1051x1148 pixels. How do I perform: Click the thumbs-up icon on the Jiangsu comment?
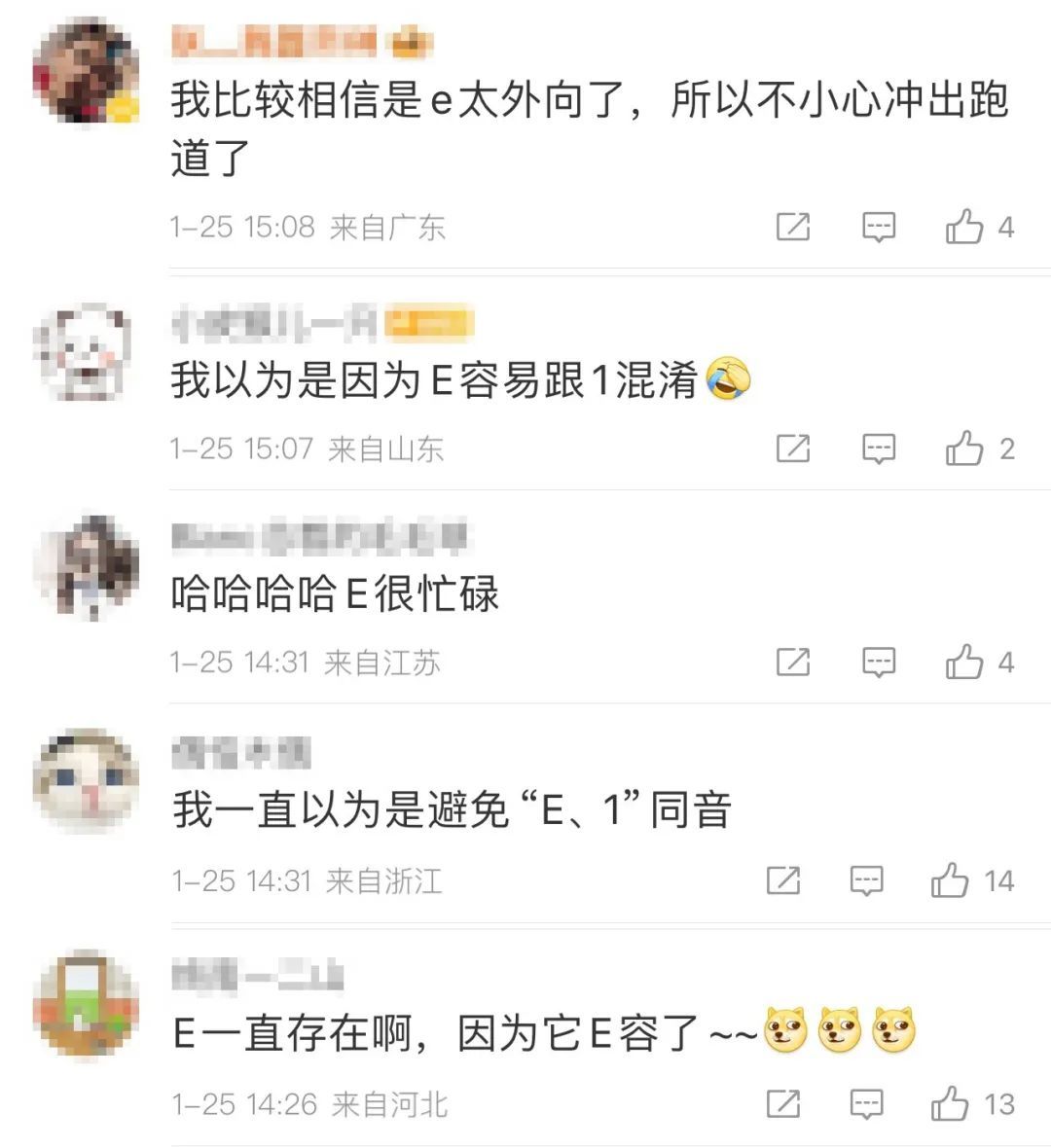click(964, 662)
